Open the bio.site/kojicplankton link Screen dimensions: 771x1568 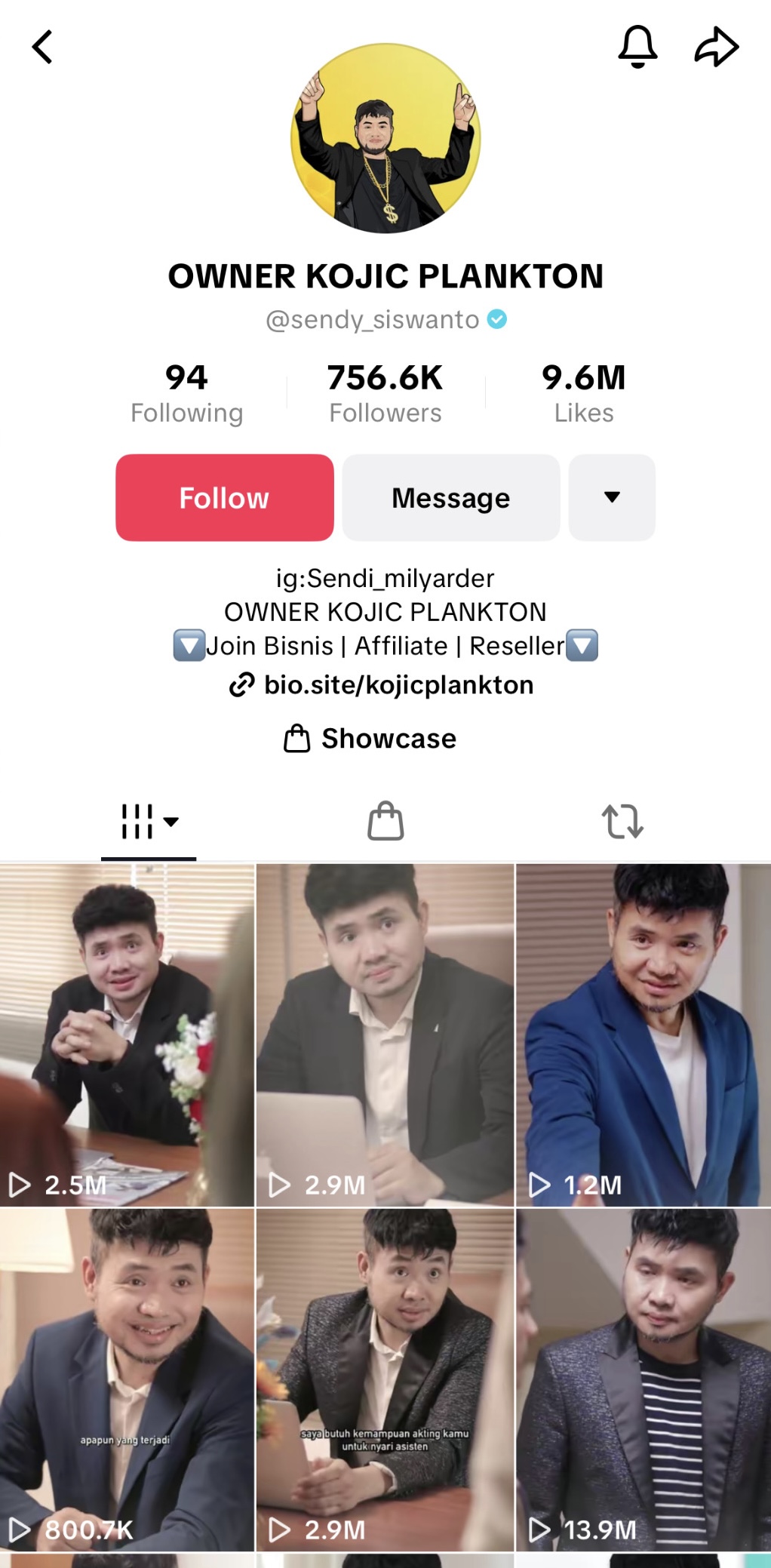point(382,685)
